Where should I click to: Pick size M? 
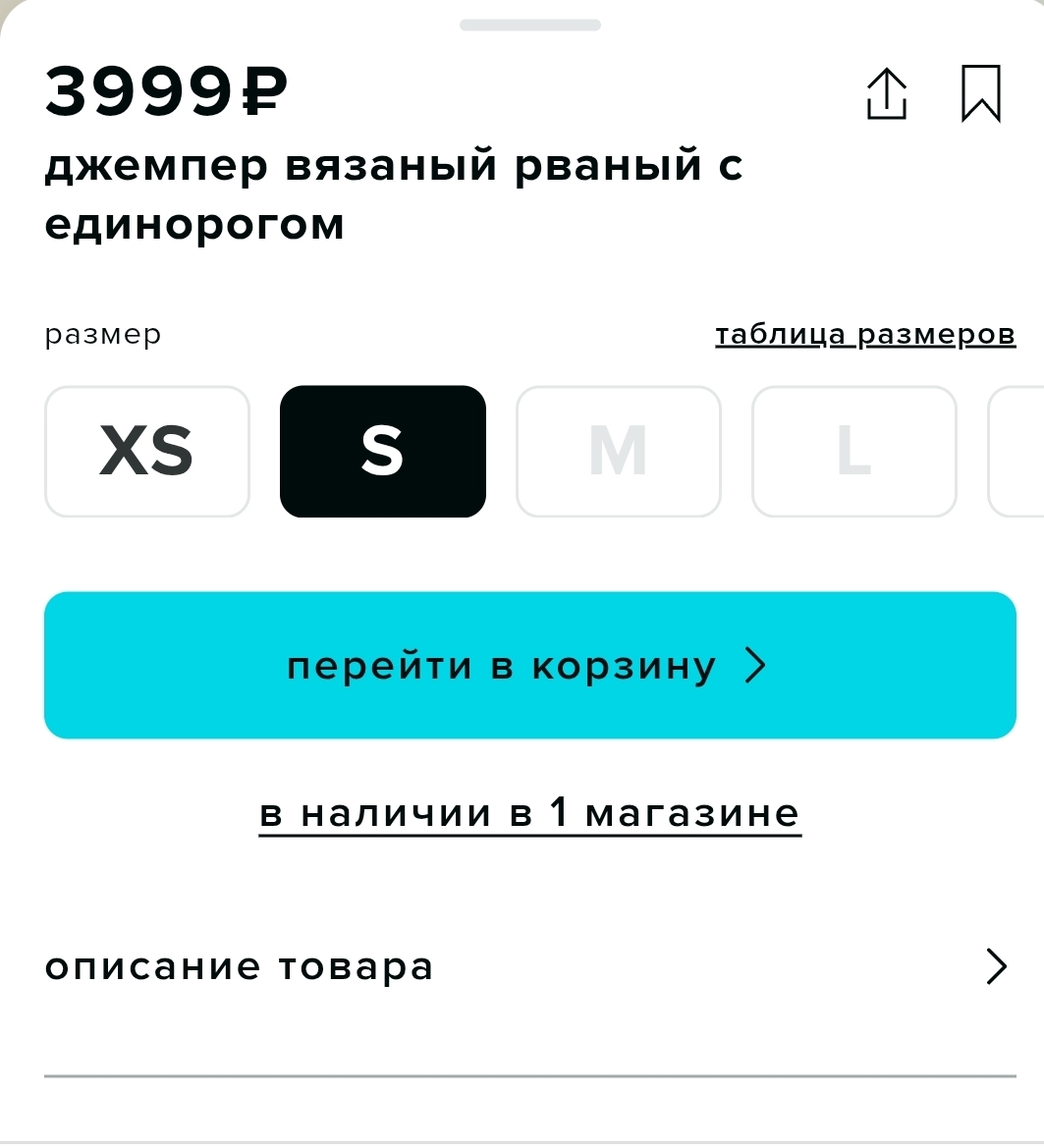tap(618, 452)
